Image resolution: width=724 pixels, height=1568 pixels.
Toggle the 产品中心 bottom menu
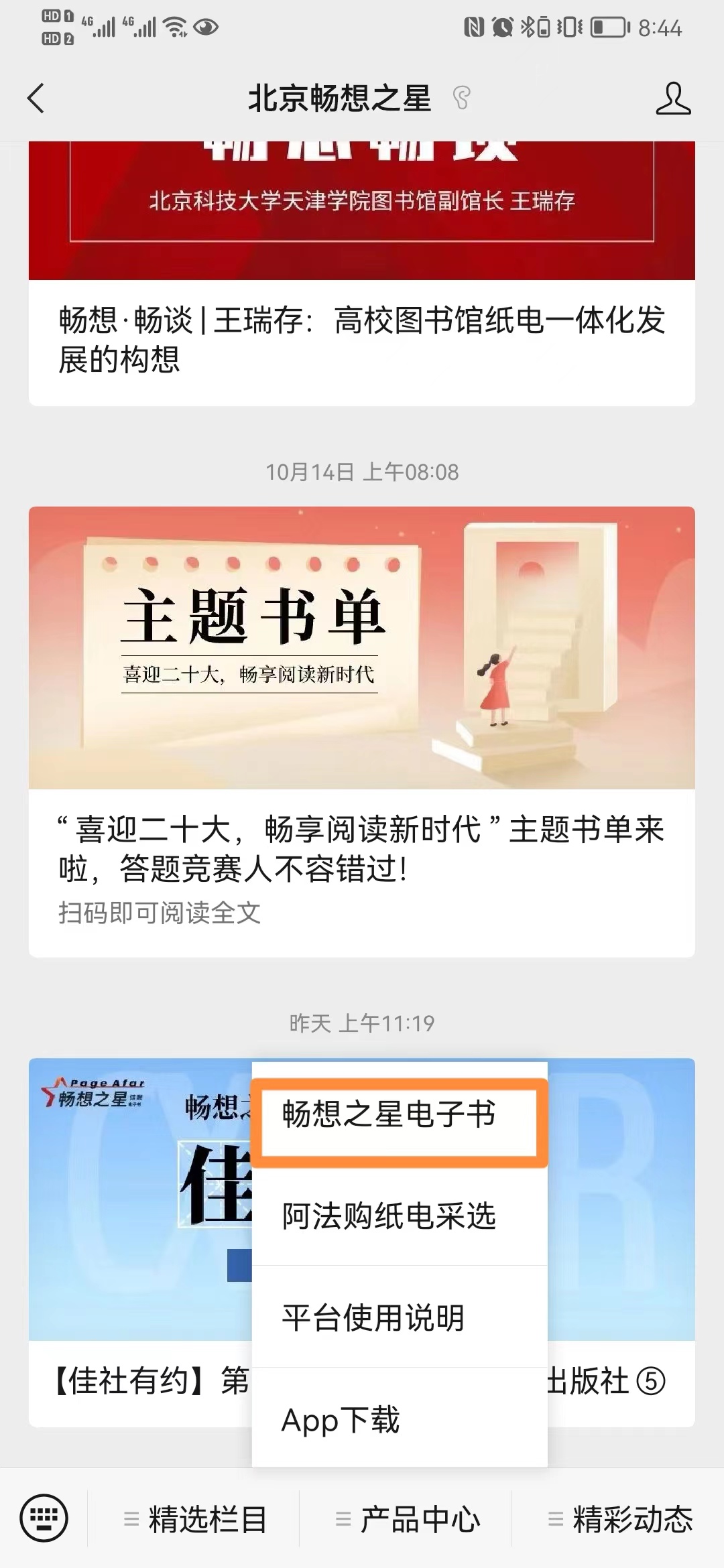[x=407, y=1519]
